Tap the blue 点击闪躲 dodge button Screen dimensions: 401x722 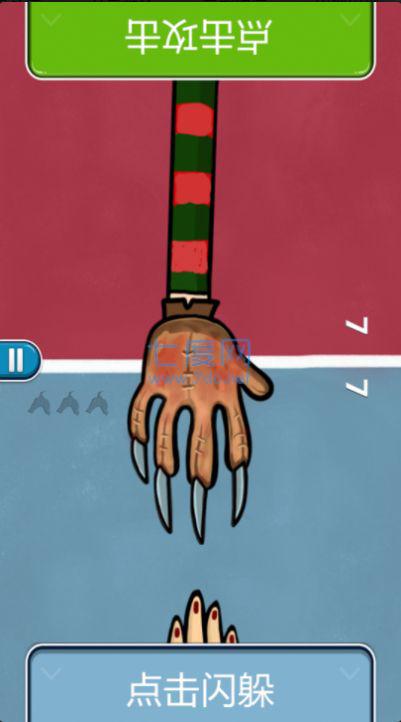tap(200, 684)
